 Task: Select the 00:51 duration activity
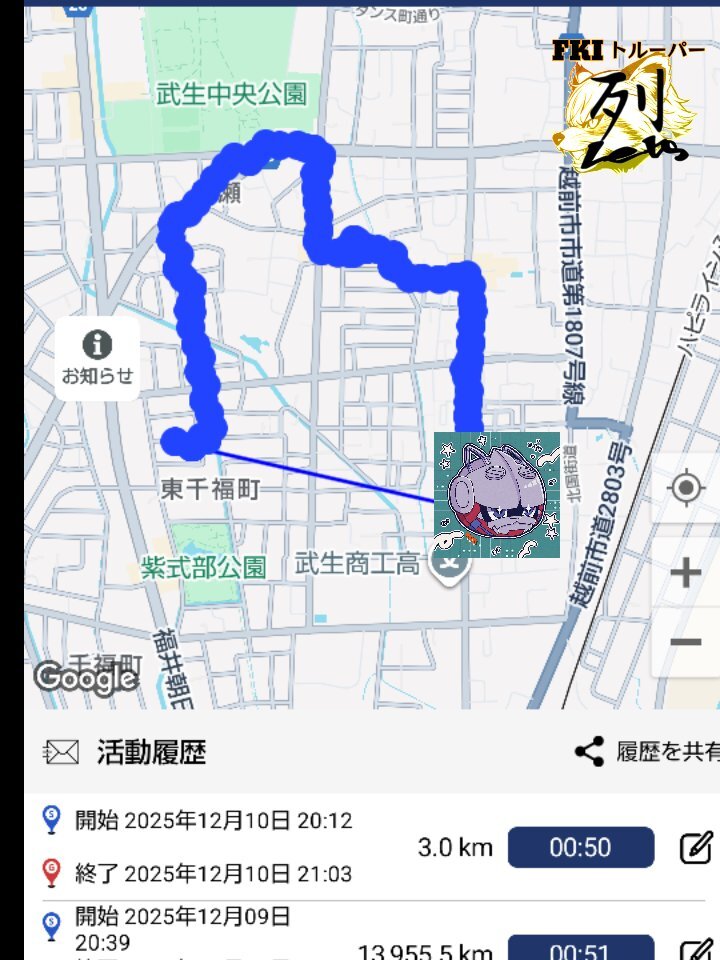580,948
